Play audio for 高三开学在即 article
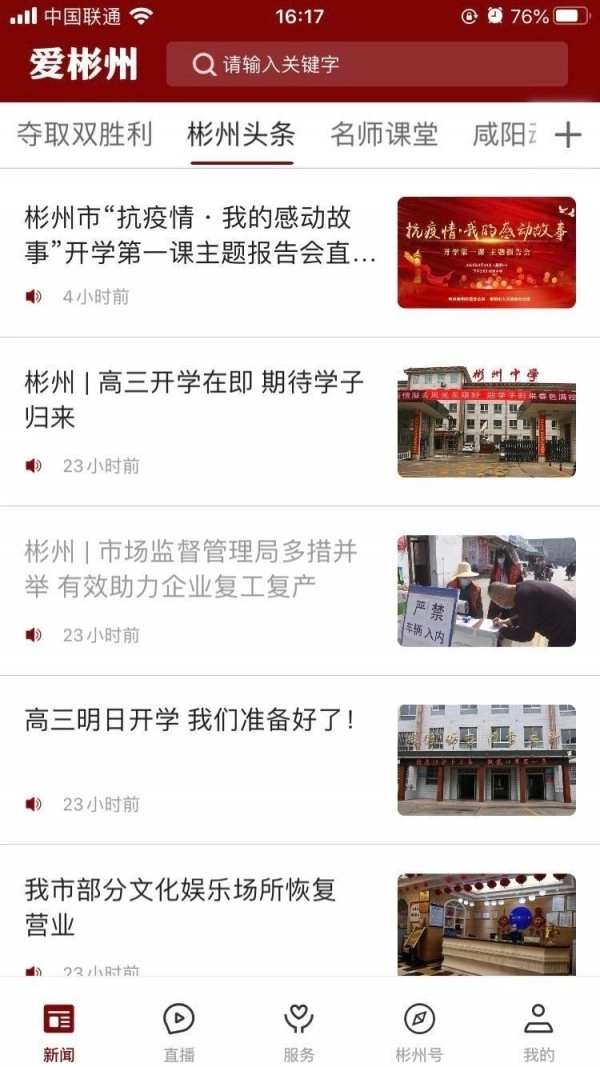The width and height of the screenshot is (600, 1067). (34, 466)
